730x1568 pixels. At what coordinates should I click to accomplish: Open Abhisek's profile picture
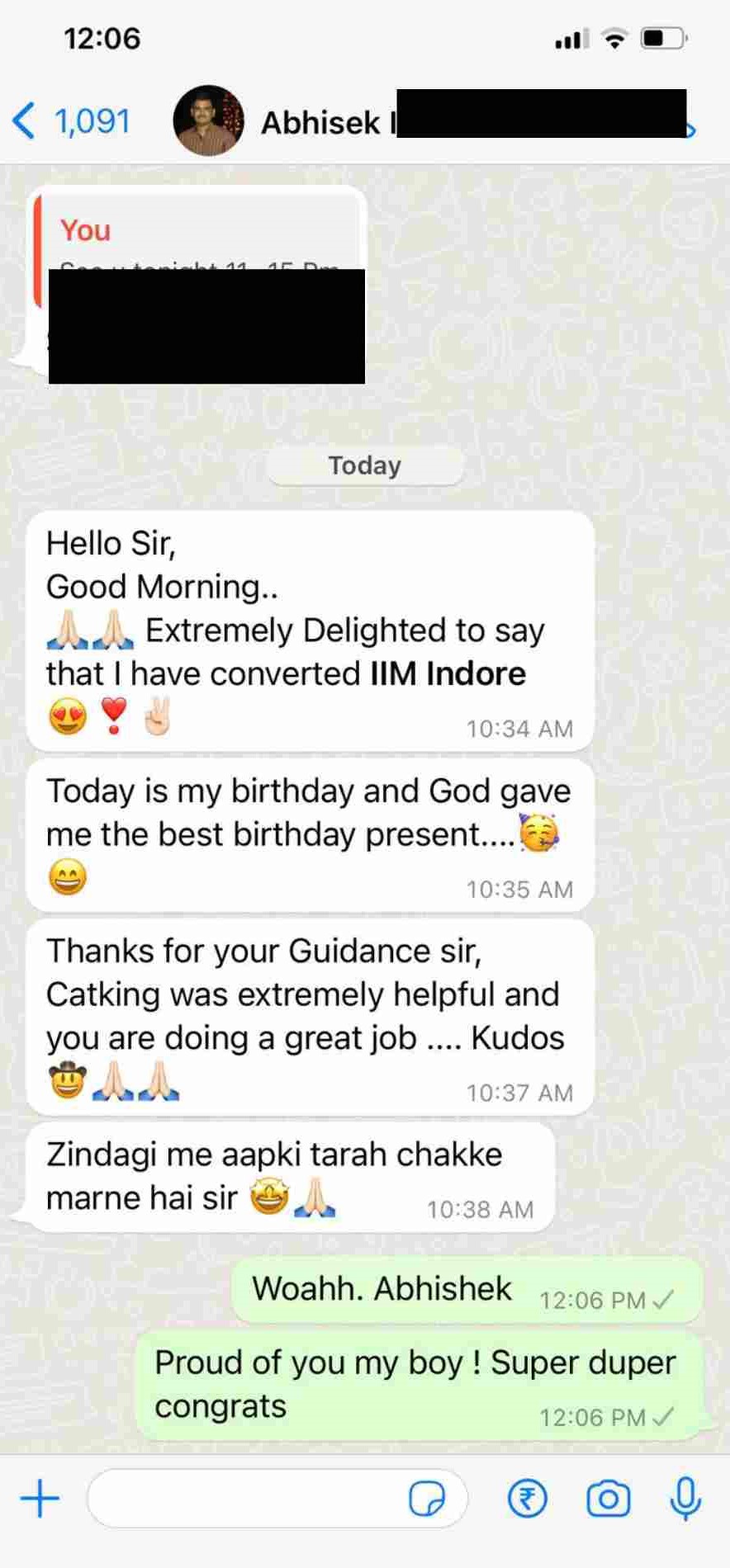click(x=208, y=121)
